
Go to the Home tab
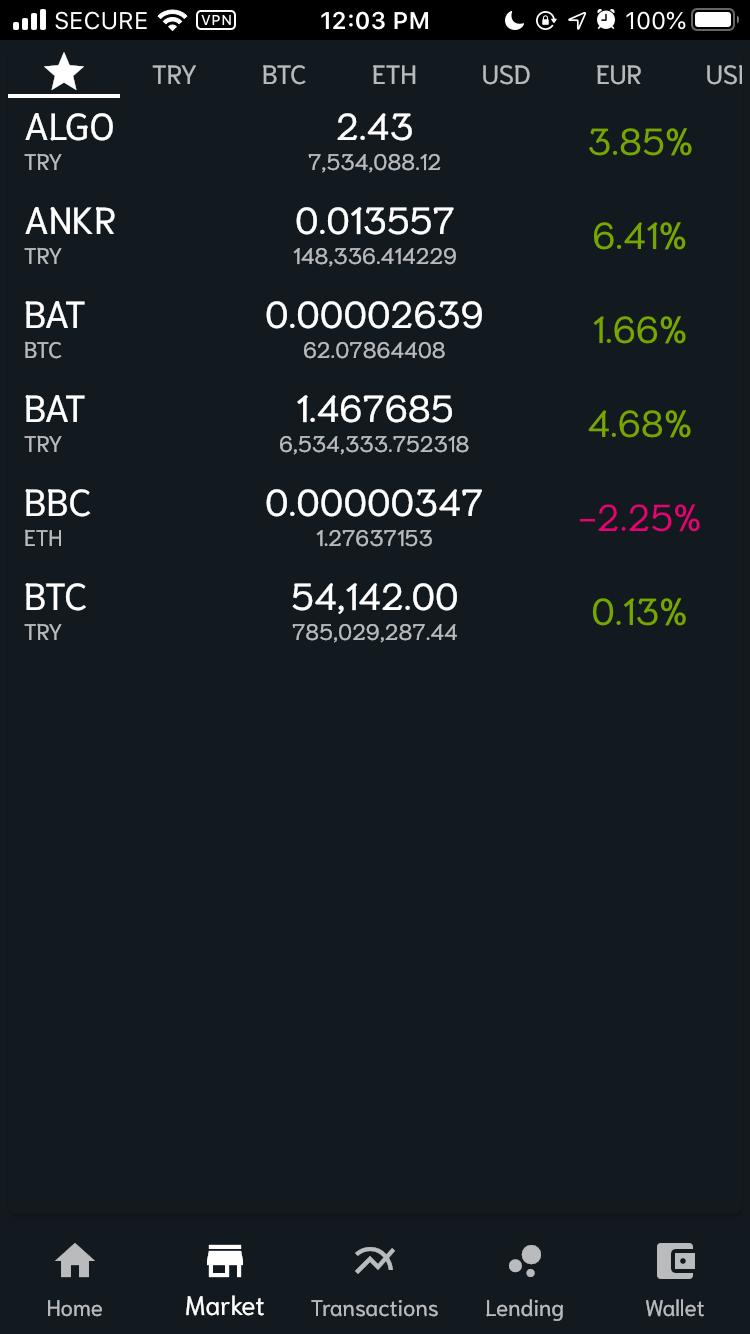click(x=75, y=1280)
